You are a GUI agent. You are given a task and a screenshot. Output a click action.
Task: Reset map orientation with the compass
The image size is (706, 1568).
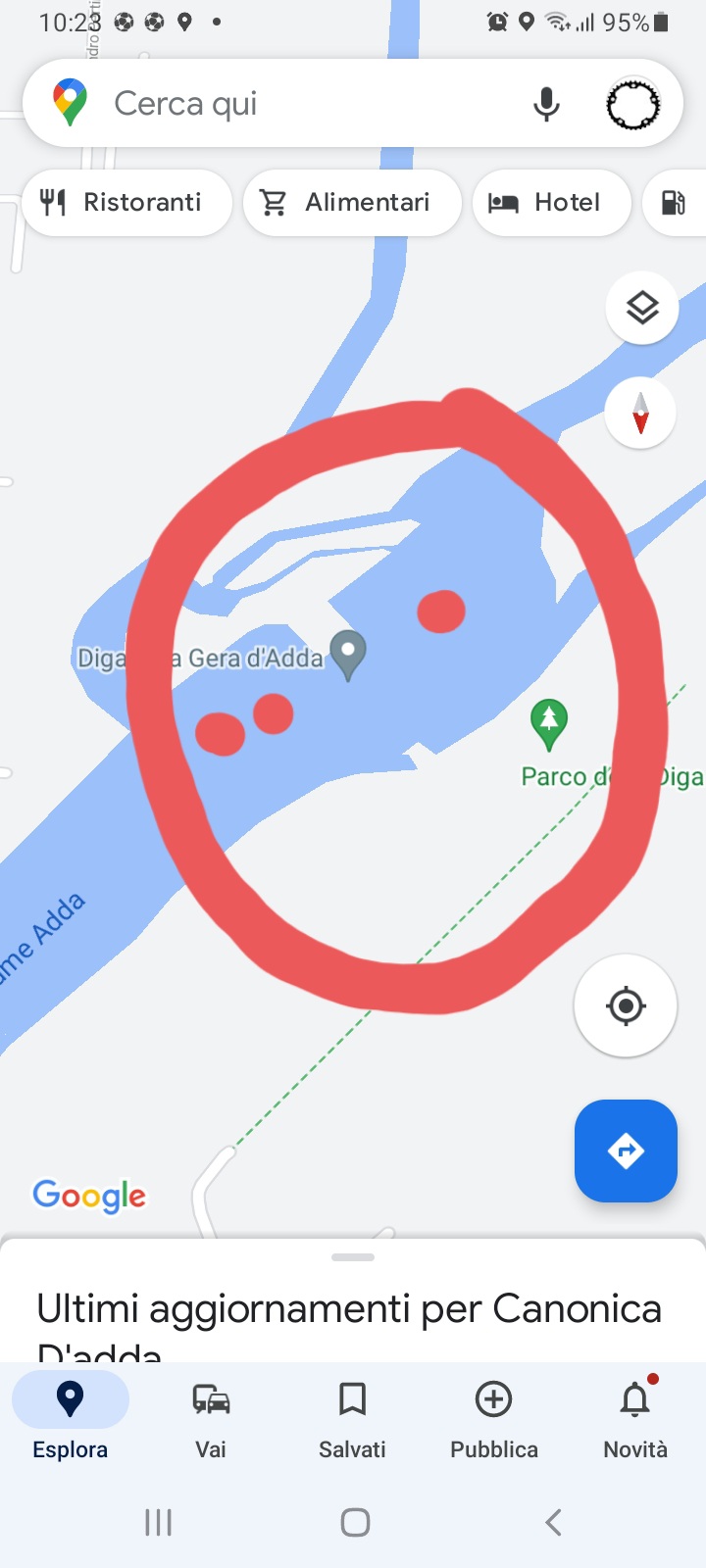click(x=640, y=413)
